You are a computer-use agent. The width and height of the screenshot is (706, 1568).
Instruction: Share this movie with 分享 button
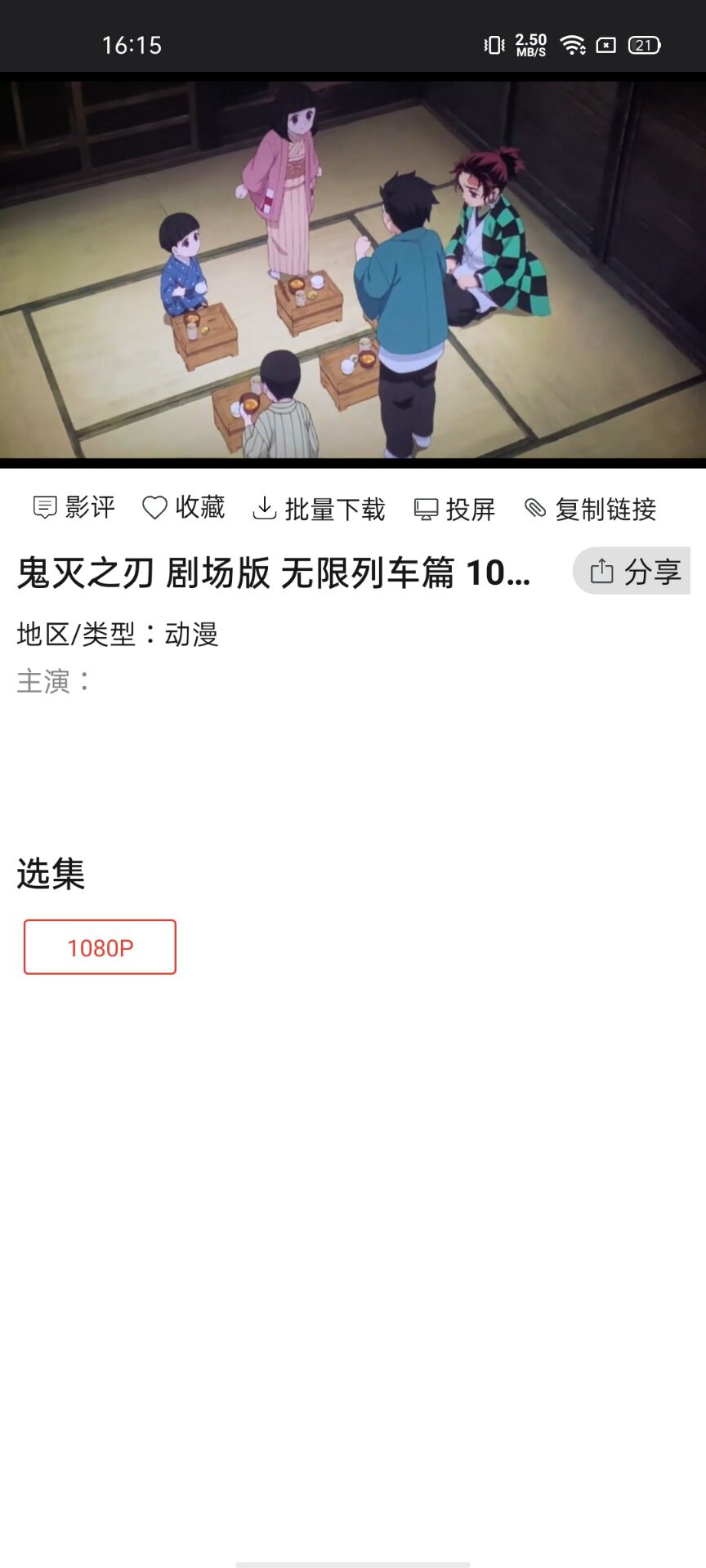point(633,571)
